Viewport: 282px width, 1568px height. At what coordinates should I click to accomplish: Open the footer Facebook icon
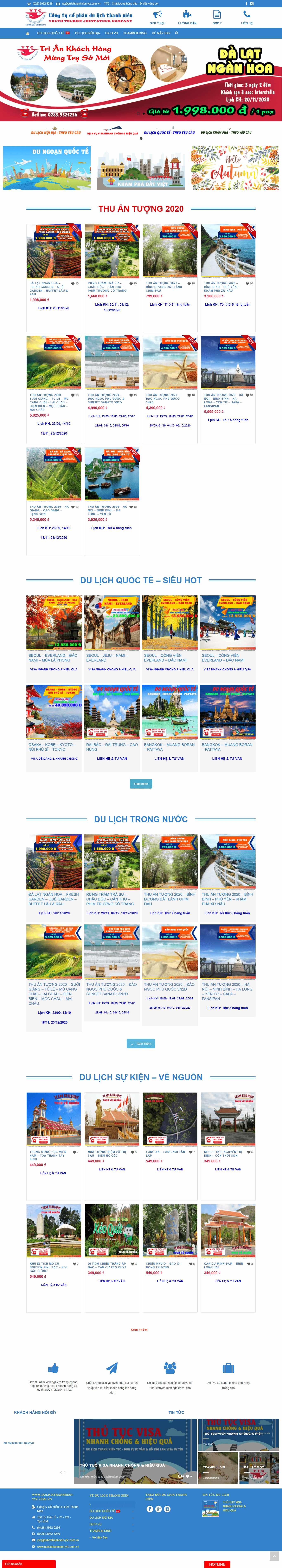(x=149, y=1509)
